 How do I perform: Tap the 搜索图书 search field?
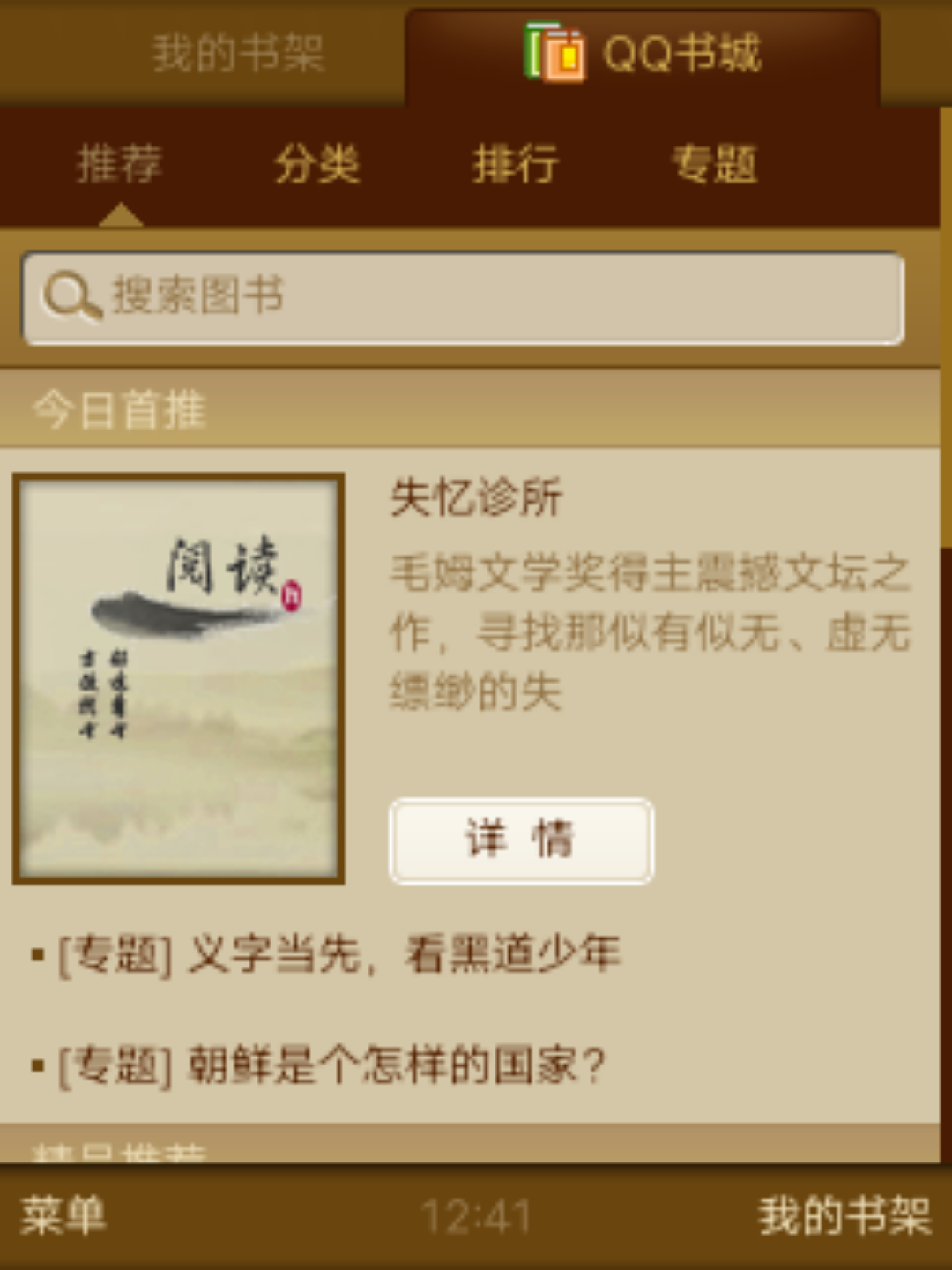click(463, 297)
